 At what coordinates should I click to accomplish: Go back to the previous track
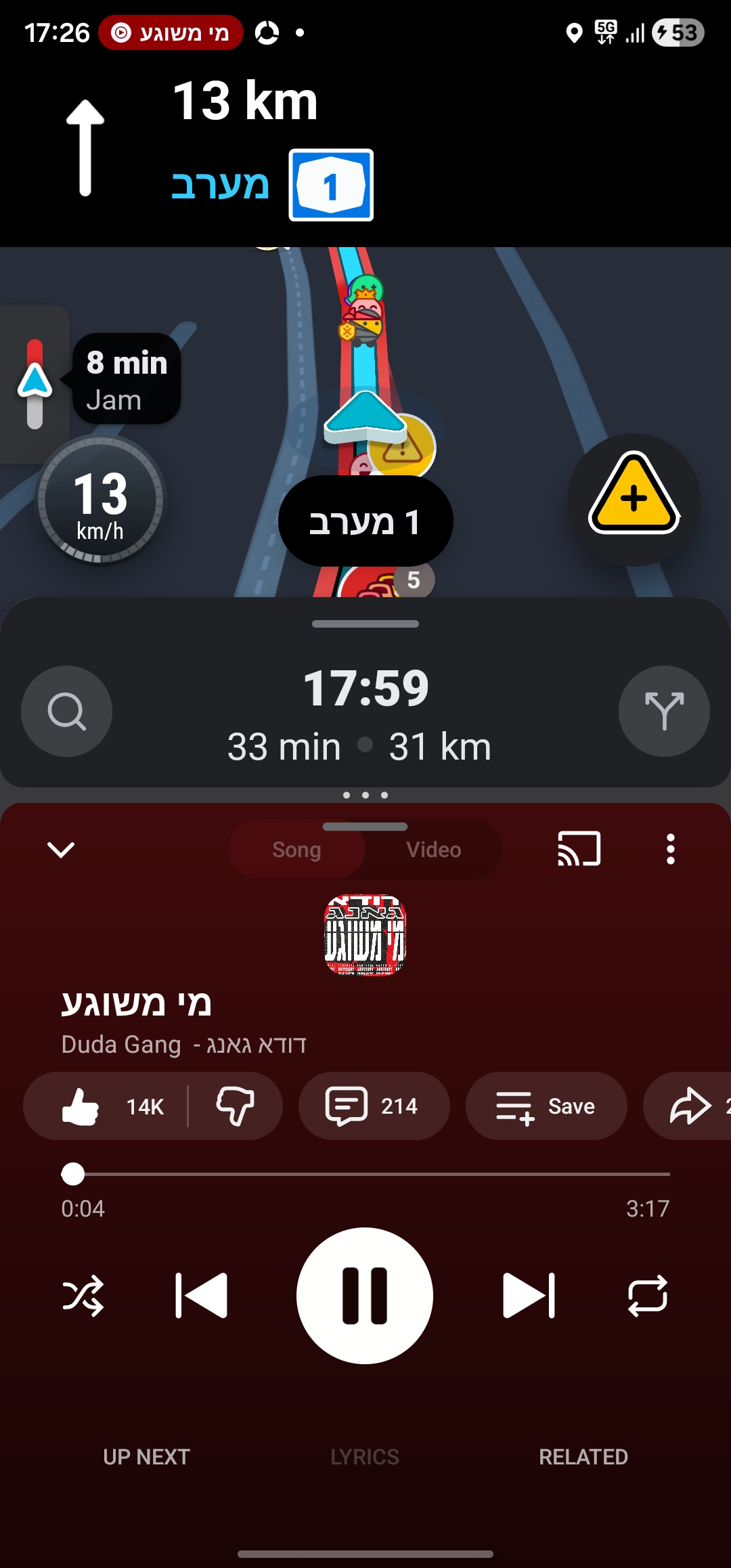pyautogui.click(x=201, y=1295)
